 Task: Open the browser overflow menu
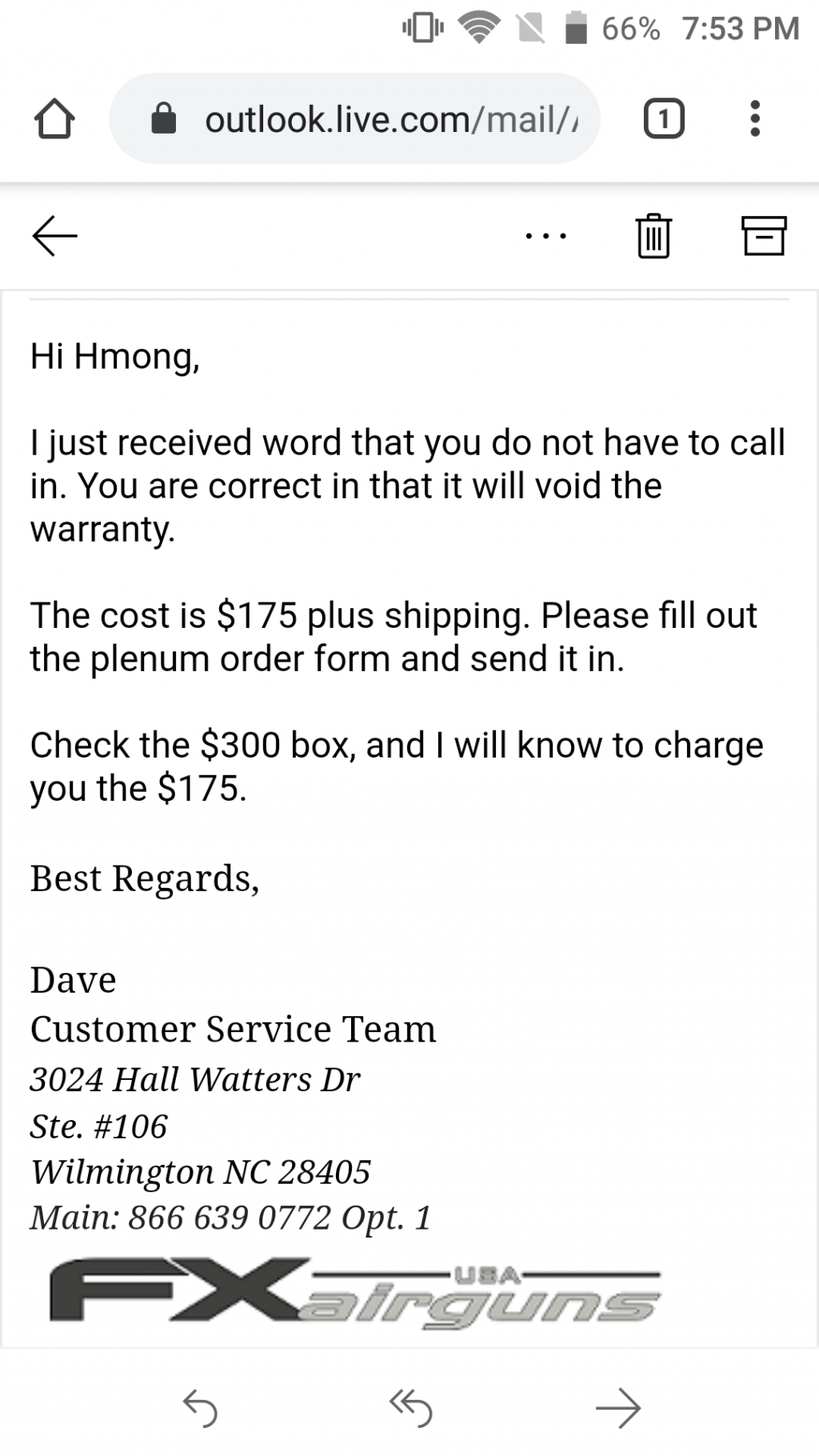(x=754, y=119)
